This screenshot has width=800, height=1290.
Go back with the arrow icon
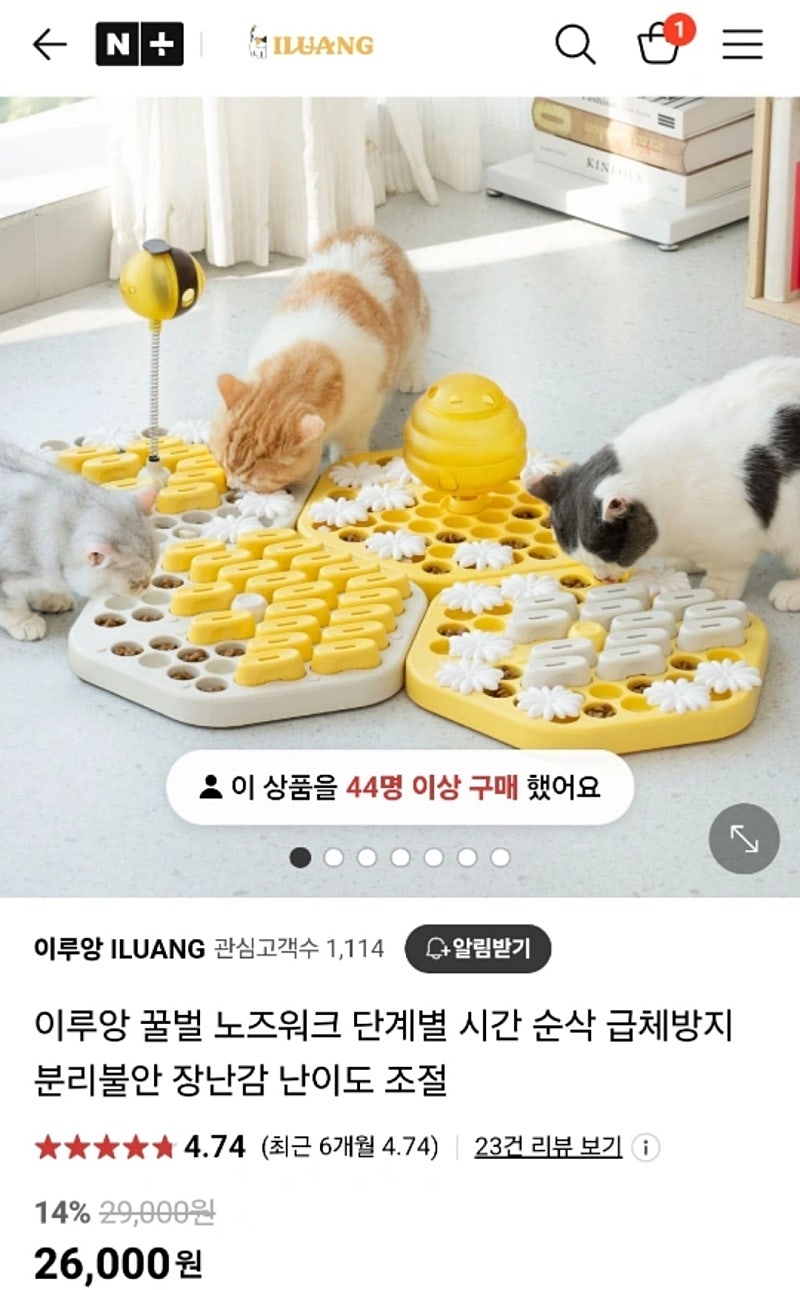[49, 44]
